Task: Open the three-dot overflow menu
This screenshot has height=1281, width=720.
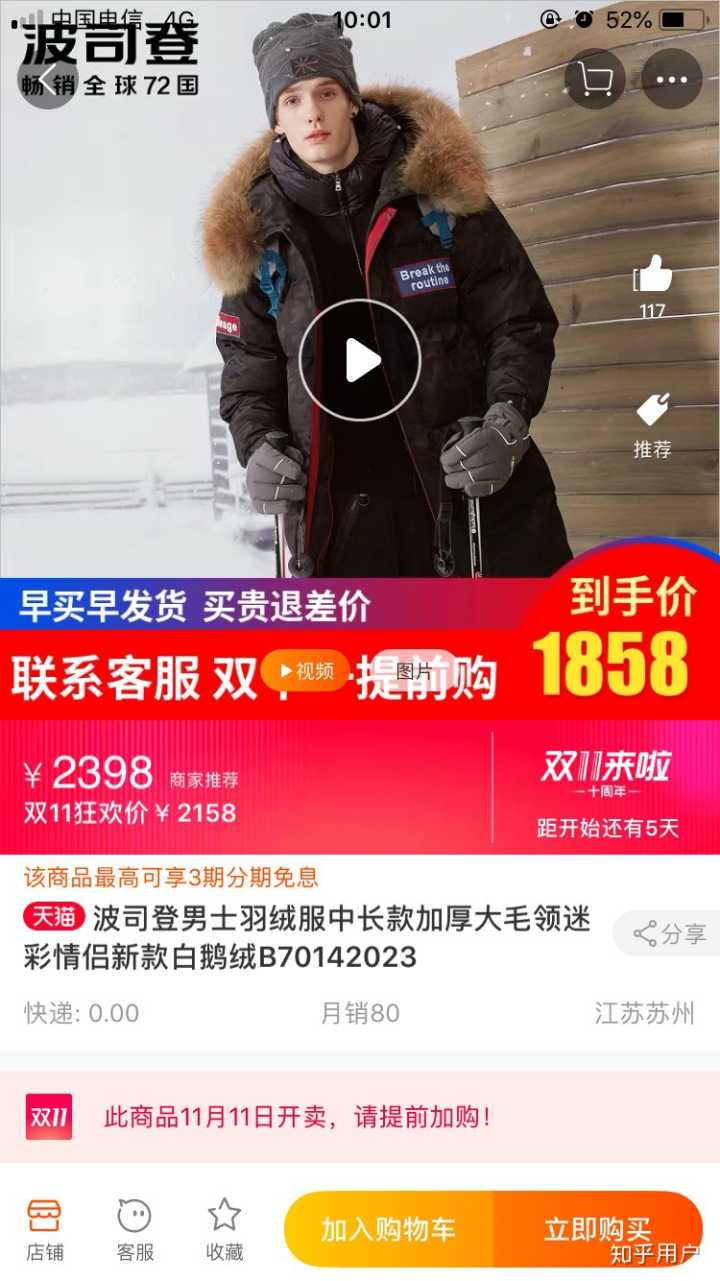Action: click(x=671, y=78)
